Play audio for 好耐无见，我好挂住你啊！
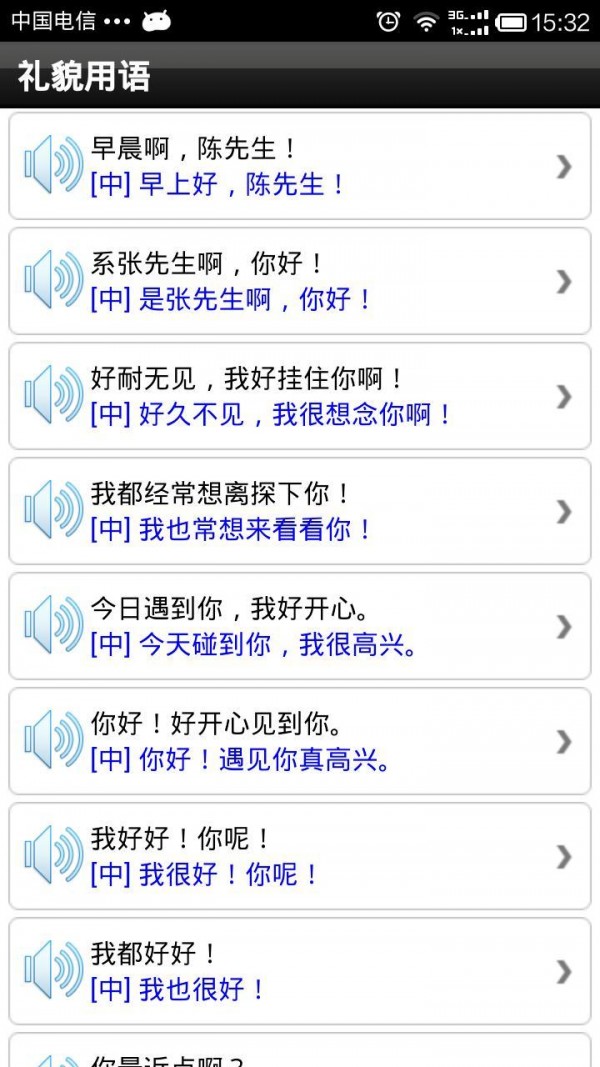 tap(53, 396)
